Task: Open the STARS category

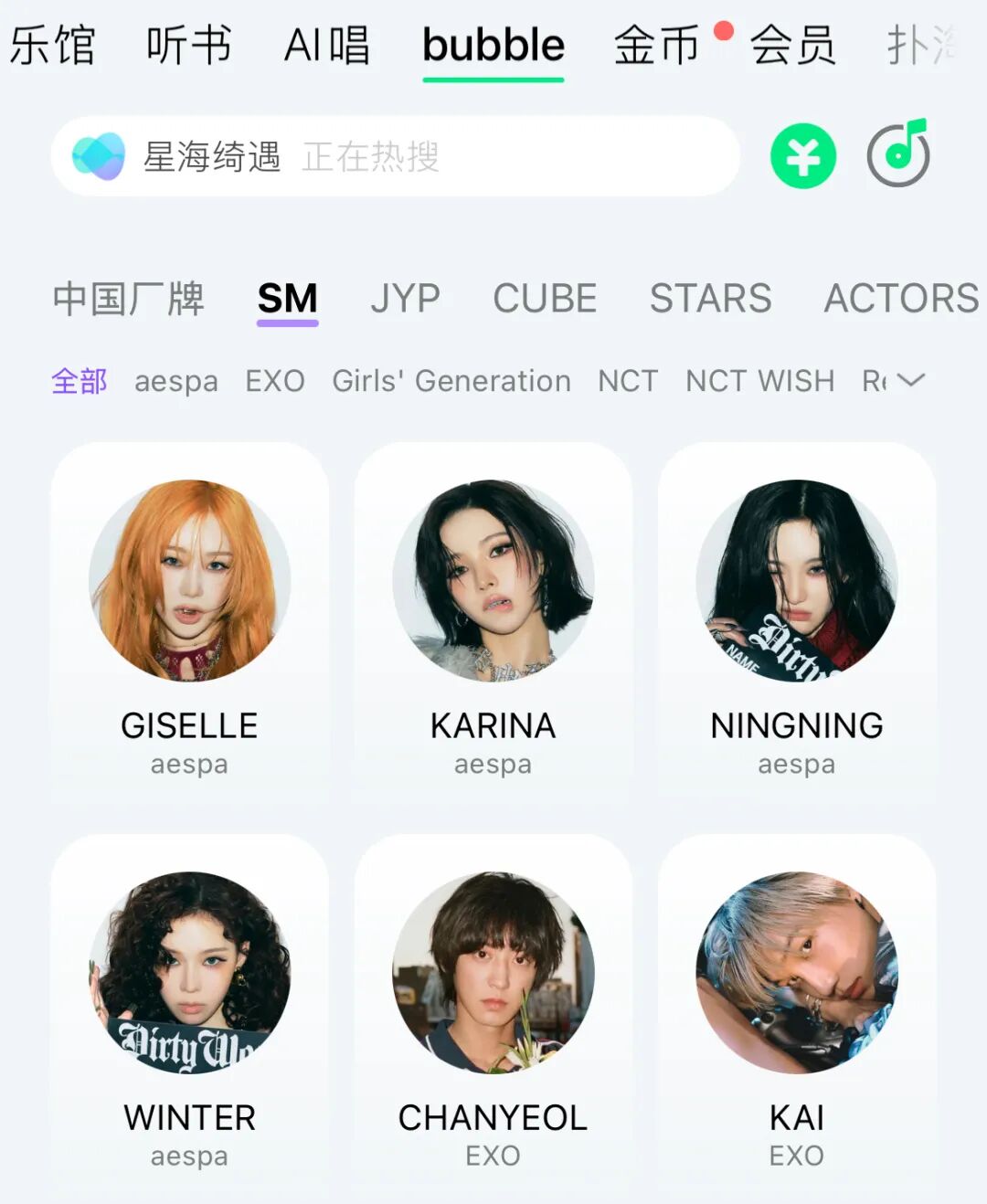Action: point(711,299)
